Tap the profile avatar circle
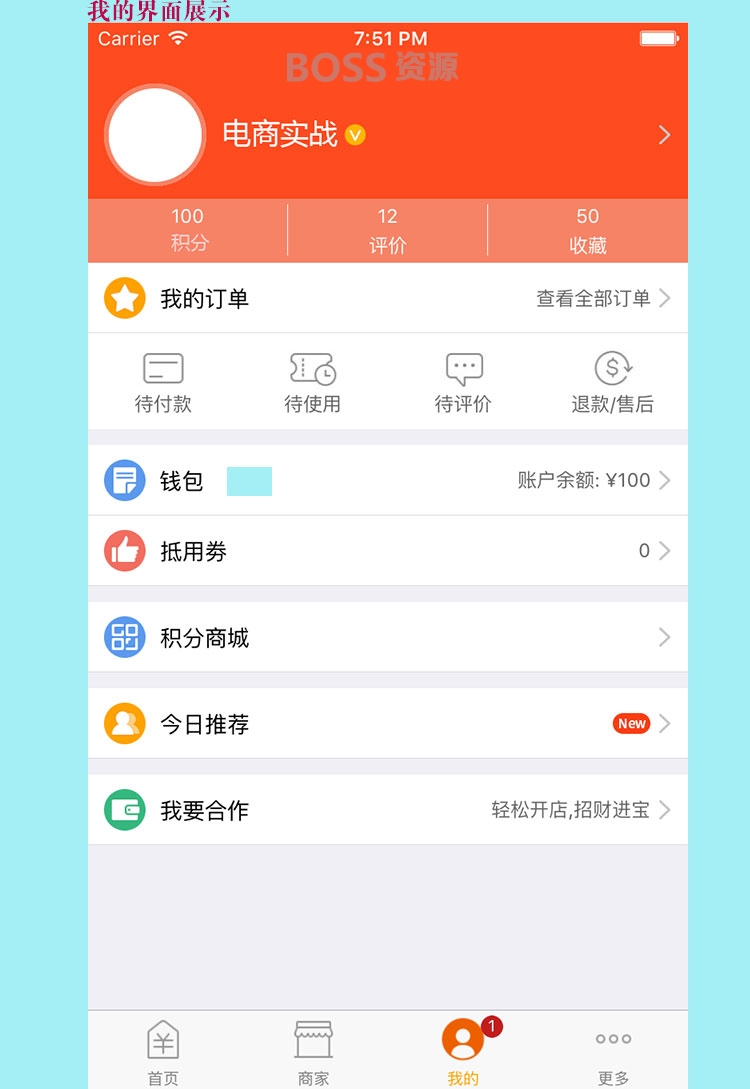 tap(156, 135)
